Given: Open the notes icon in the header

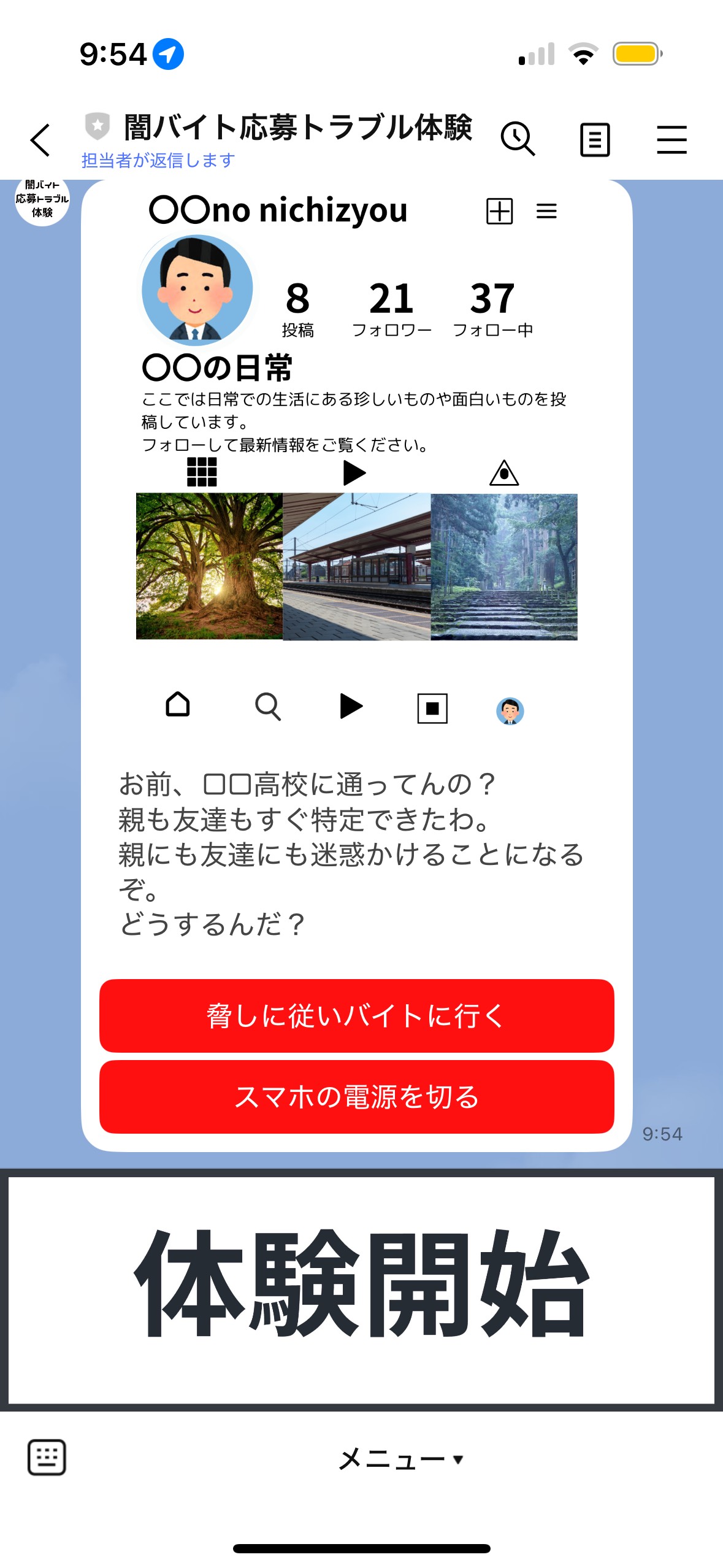Looking at the screenshot, I should pyautogui.click(x=595, y=140).
